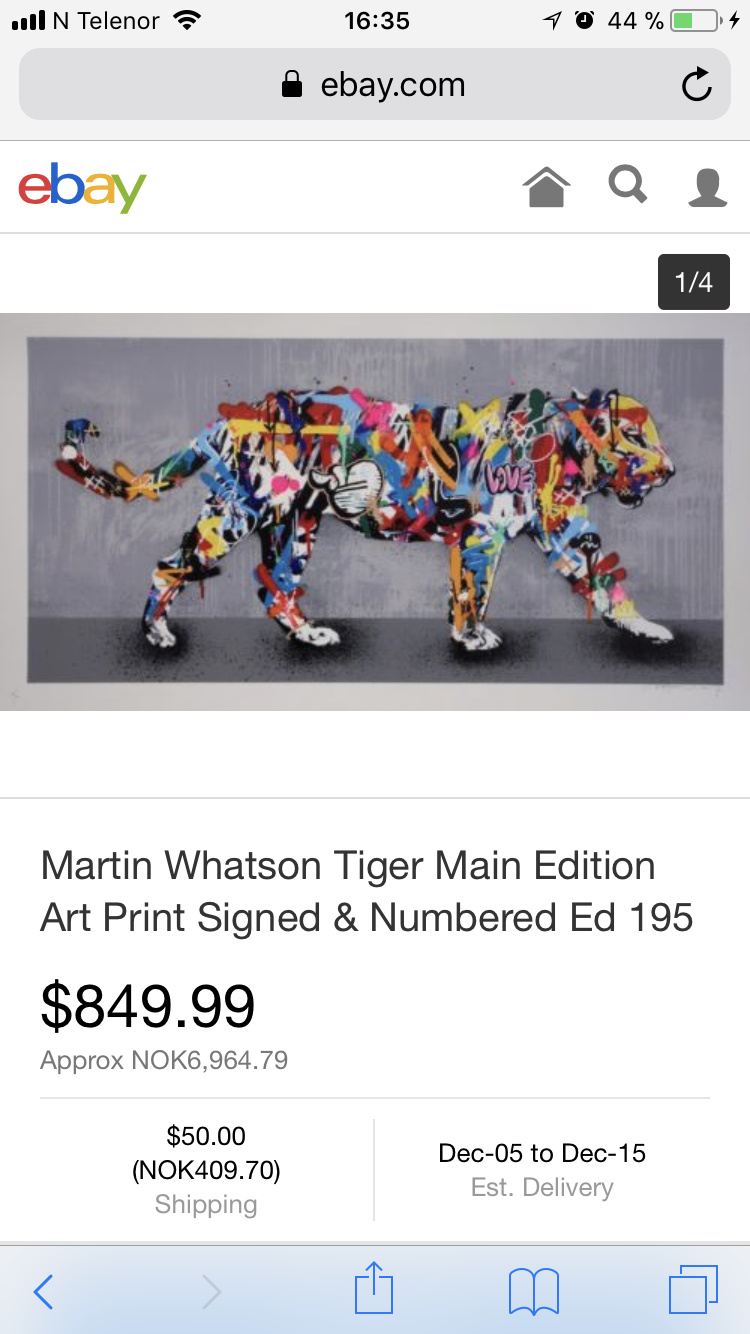
Task: Reload the page
Action: coord(696,85)
